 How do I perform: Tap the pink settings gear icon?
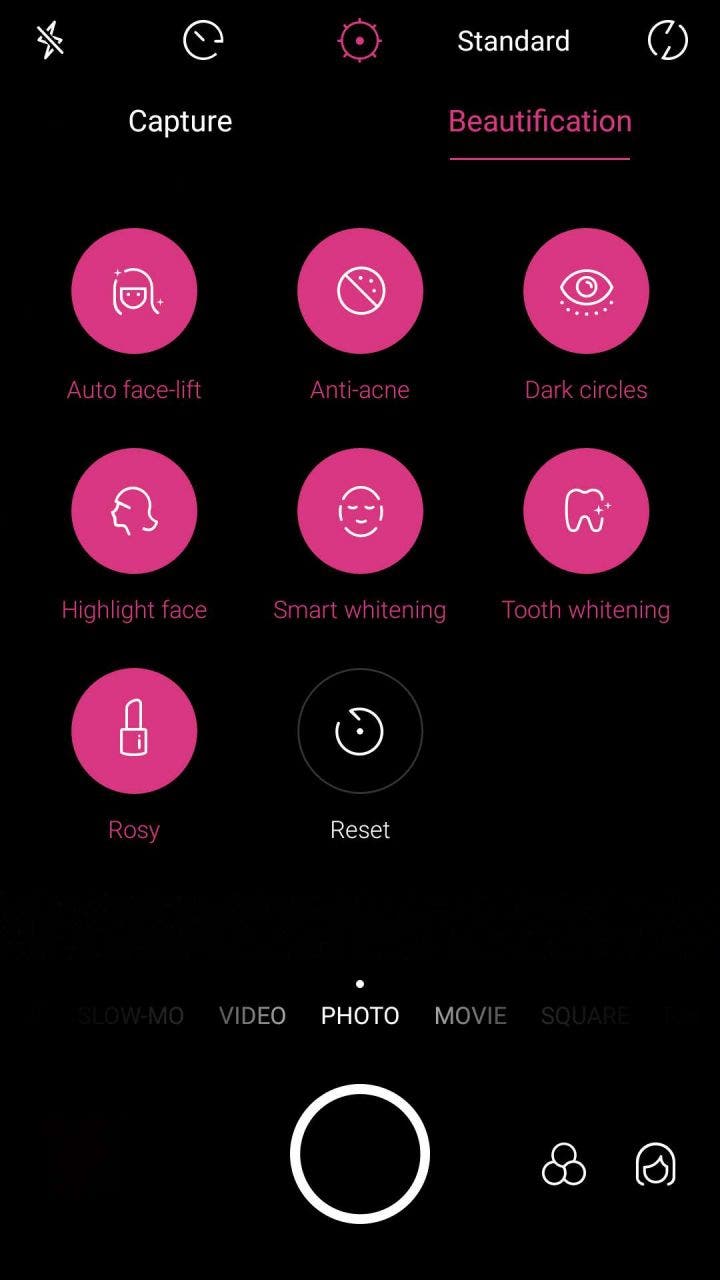coord(359,41)
